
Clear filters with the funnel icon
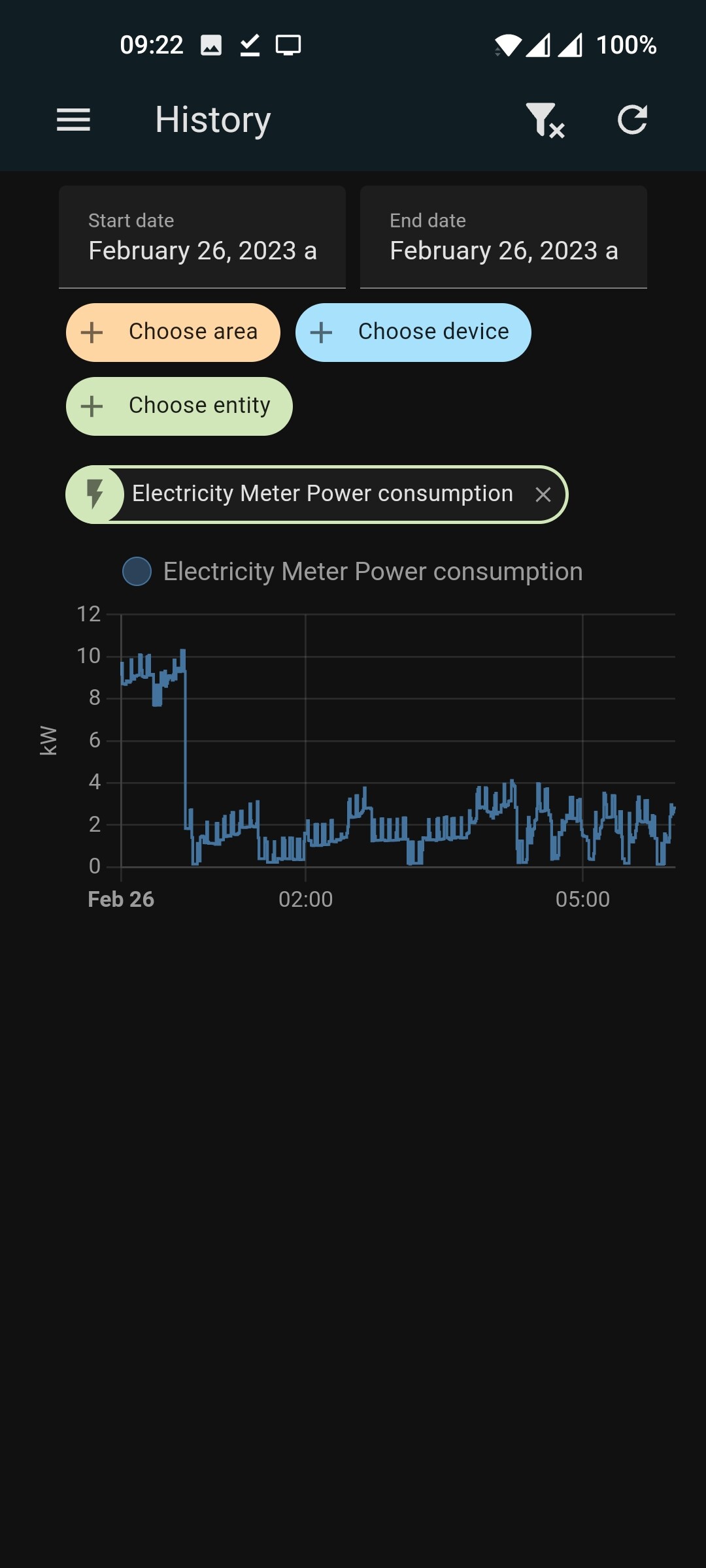pos(545,120)
